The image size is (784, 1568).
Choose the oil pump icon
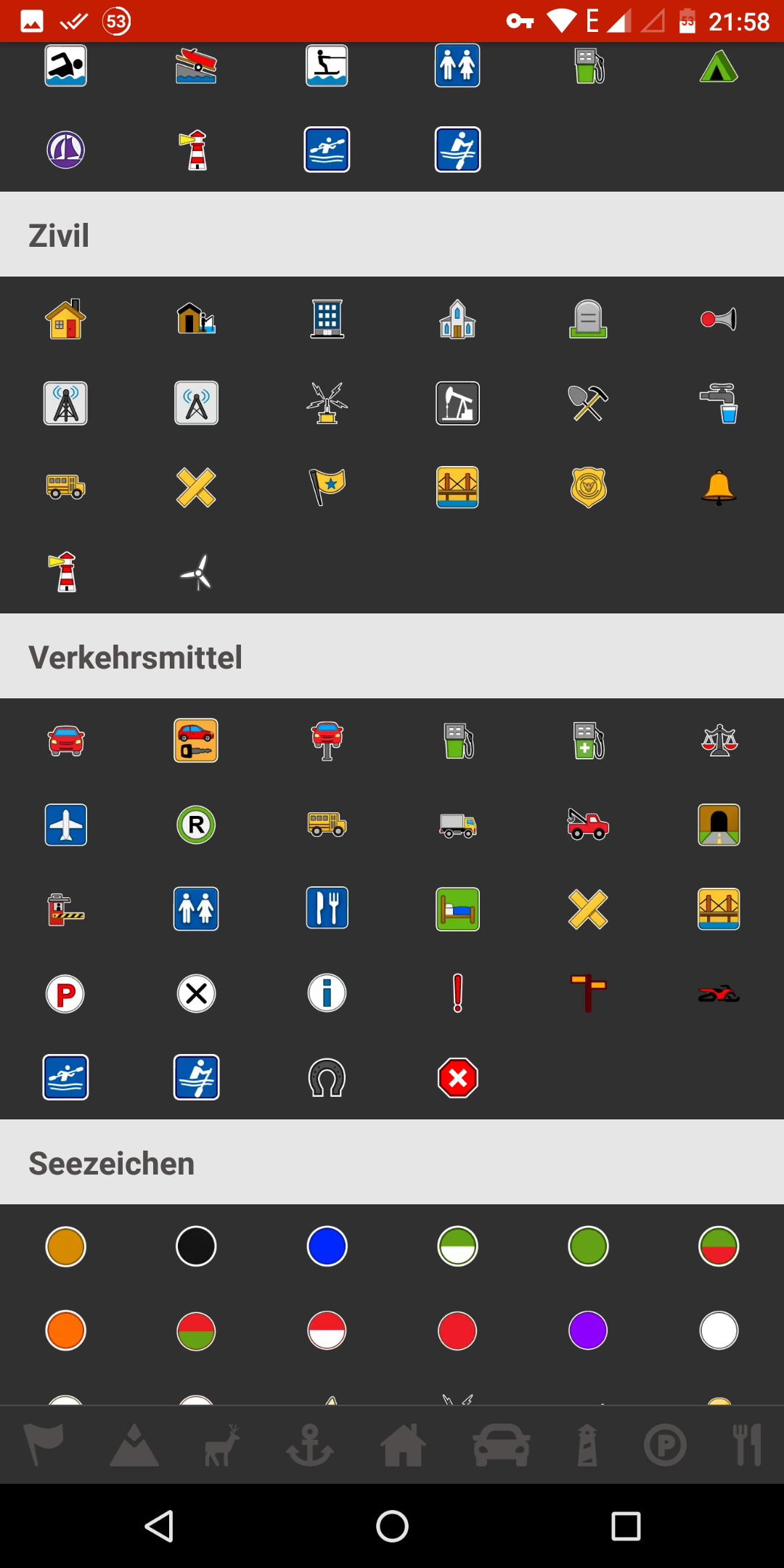[457, 403]
